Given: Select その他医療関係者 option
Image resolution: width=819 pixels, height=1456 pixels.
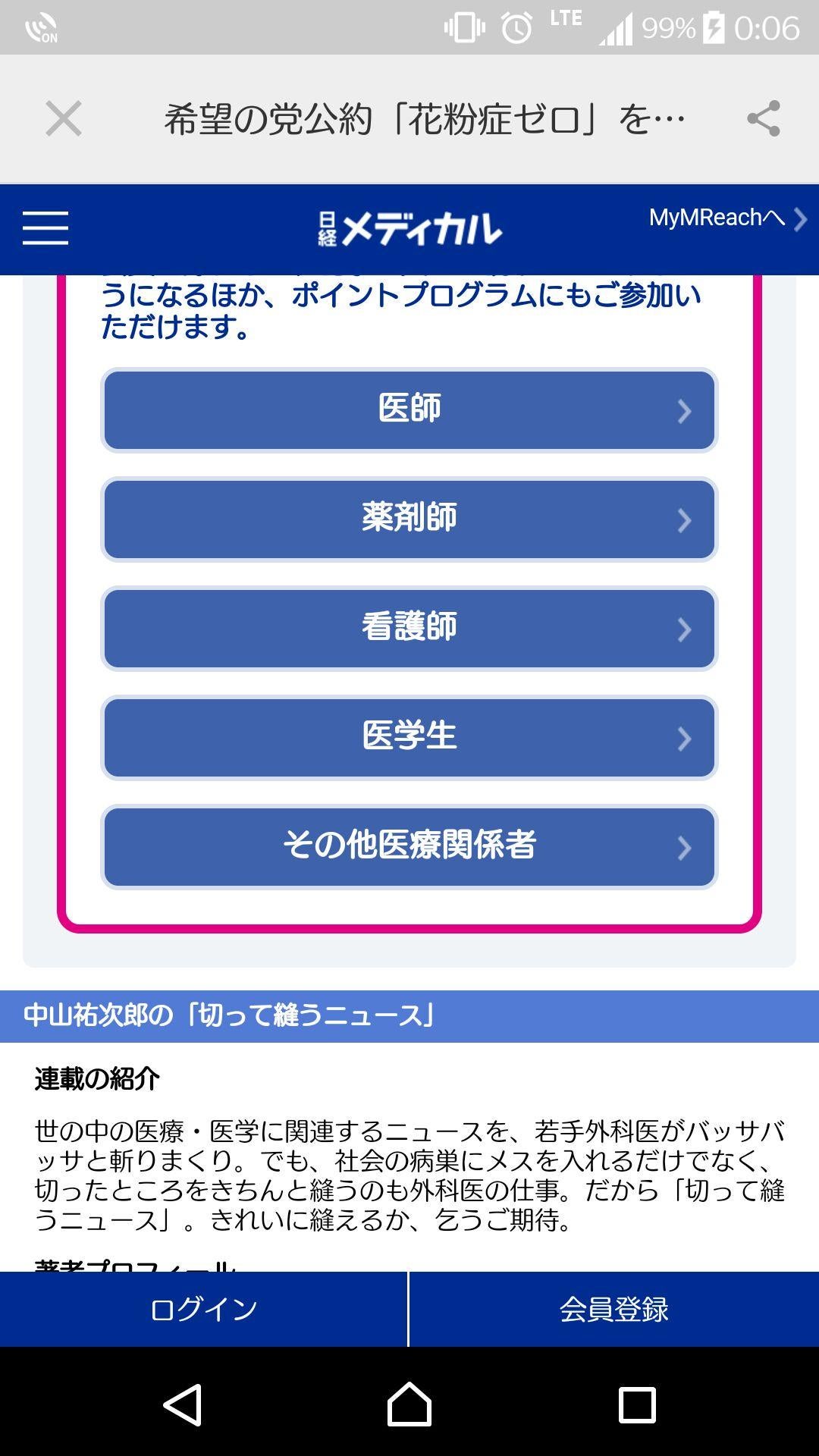Looking at the screenshot, I should (409, 847).
